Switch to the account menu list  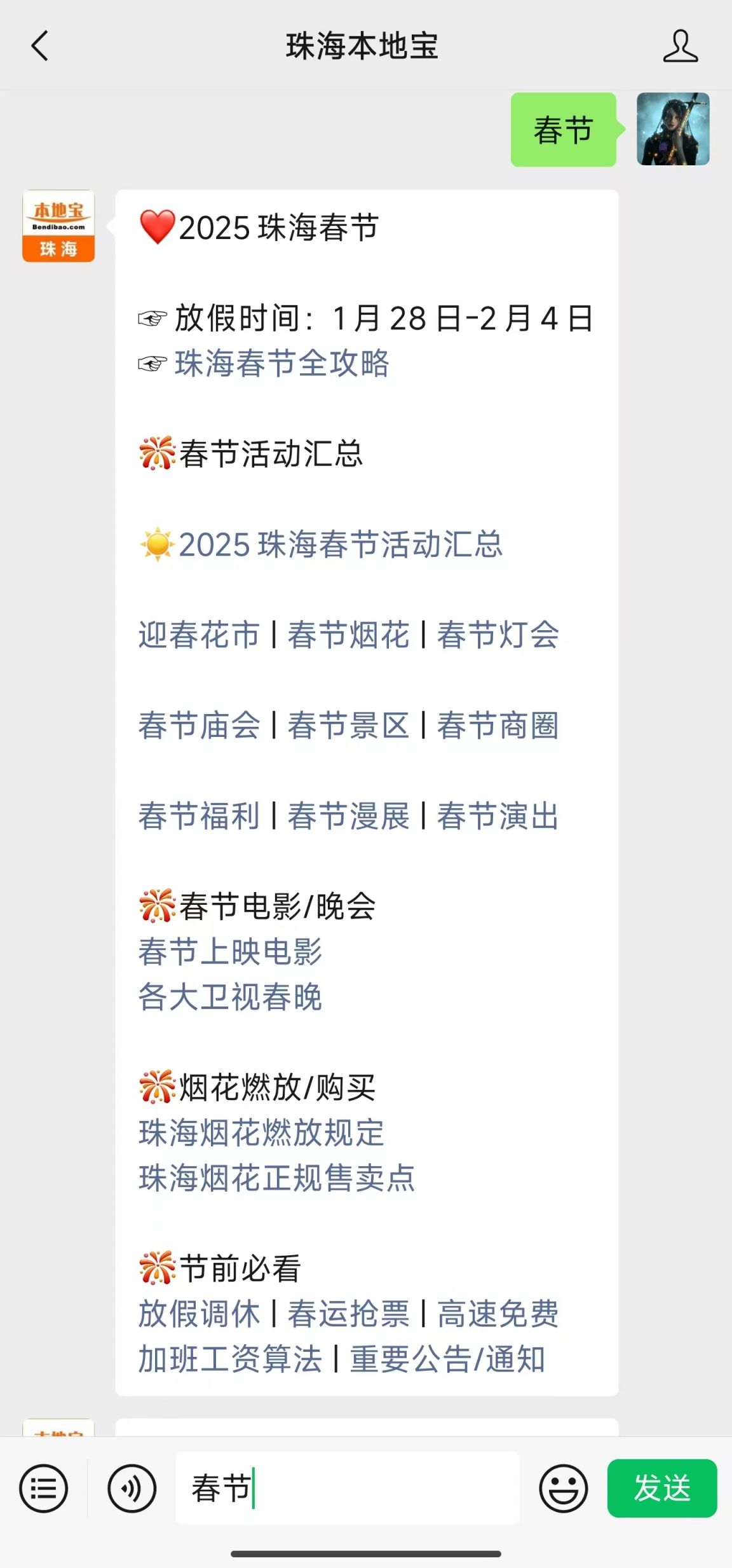tap(43, 1489)
